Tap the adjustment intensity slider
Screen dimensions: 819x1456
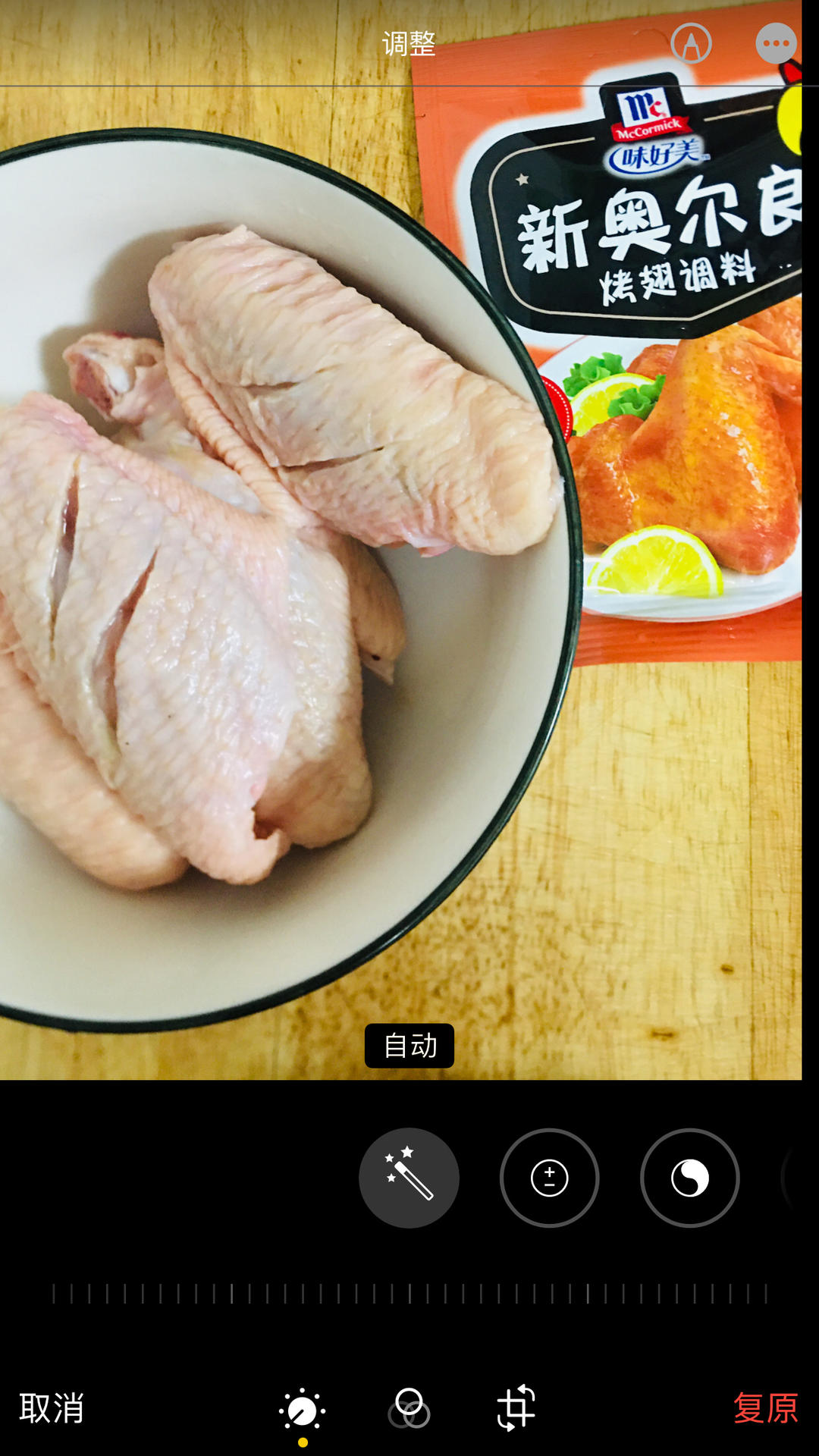tap(409, 1294)
